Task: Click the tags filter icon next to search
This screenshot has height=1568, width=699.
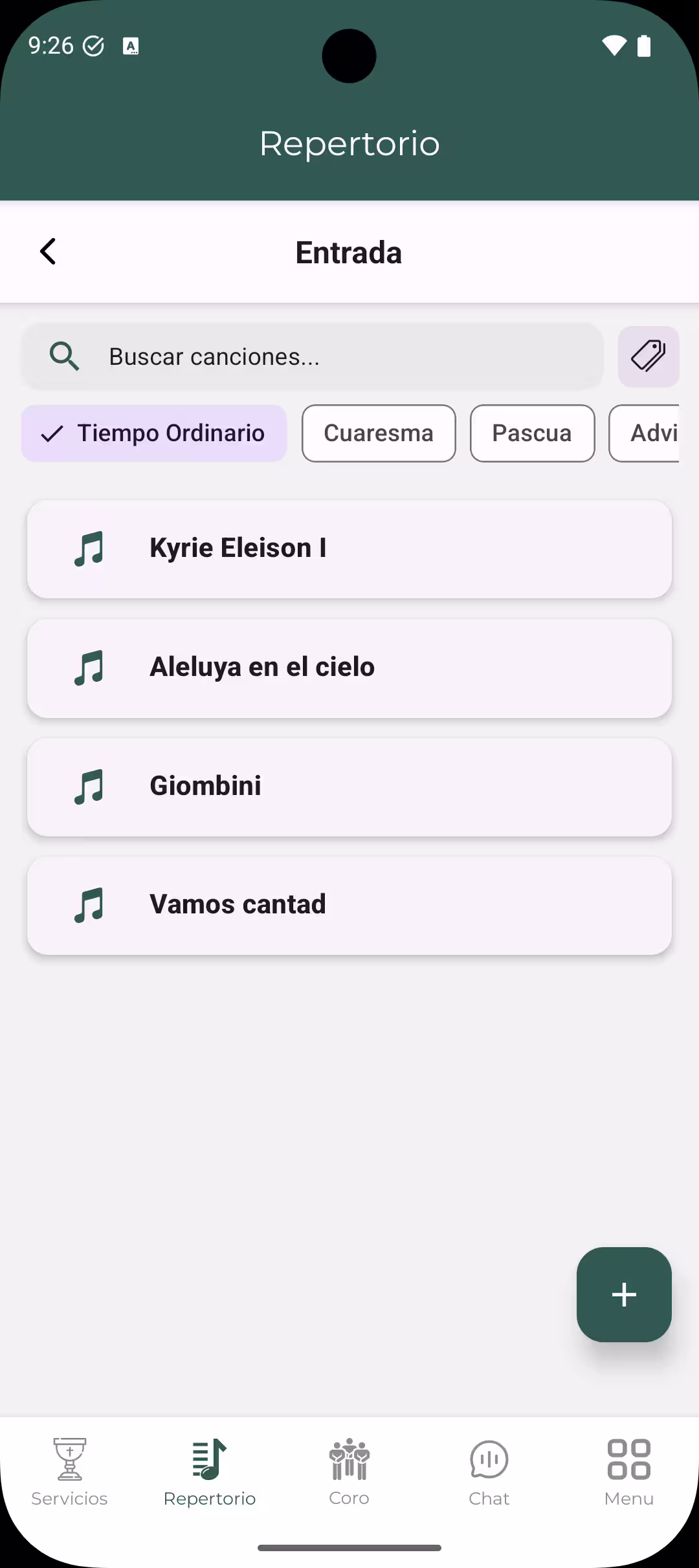Action: (x=649, y=356)
